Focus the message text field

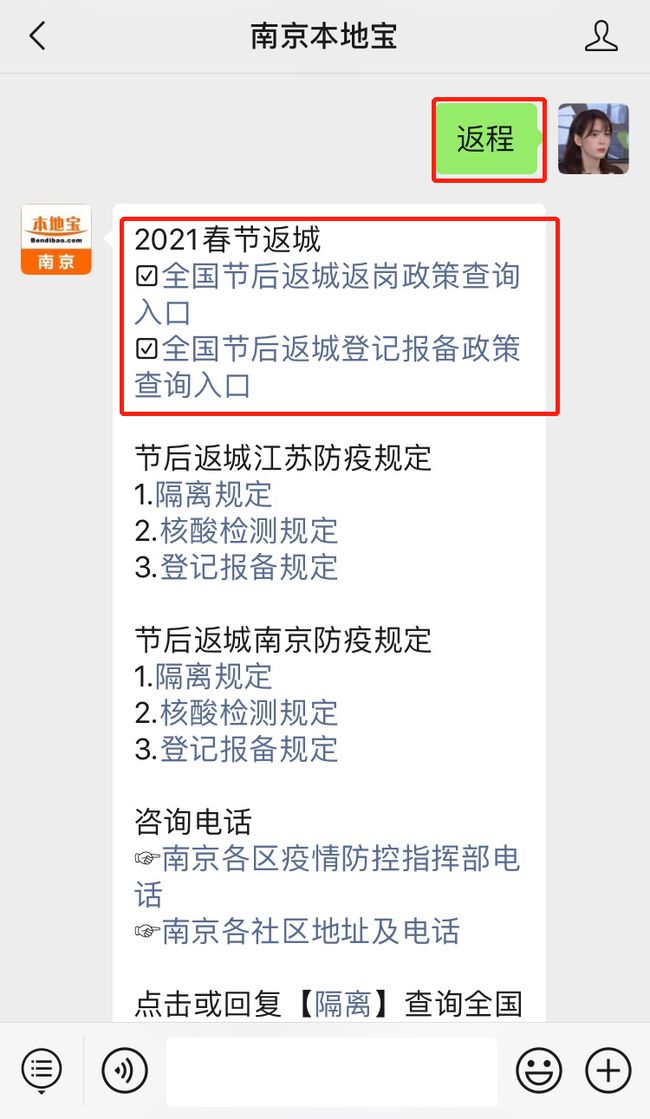(x=332, y=1072)
